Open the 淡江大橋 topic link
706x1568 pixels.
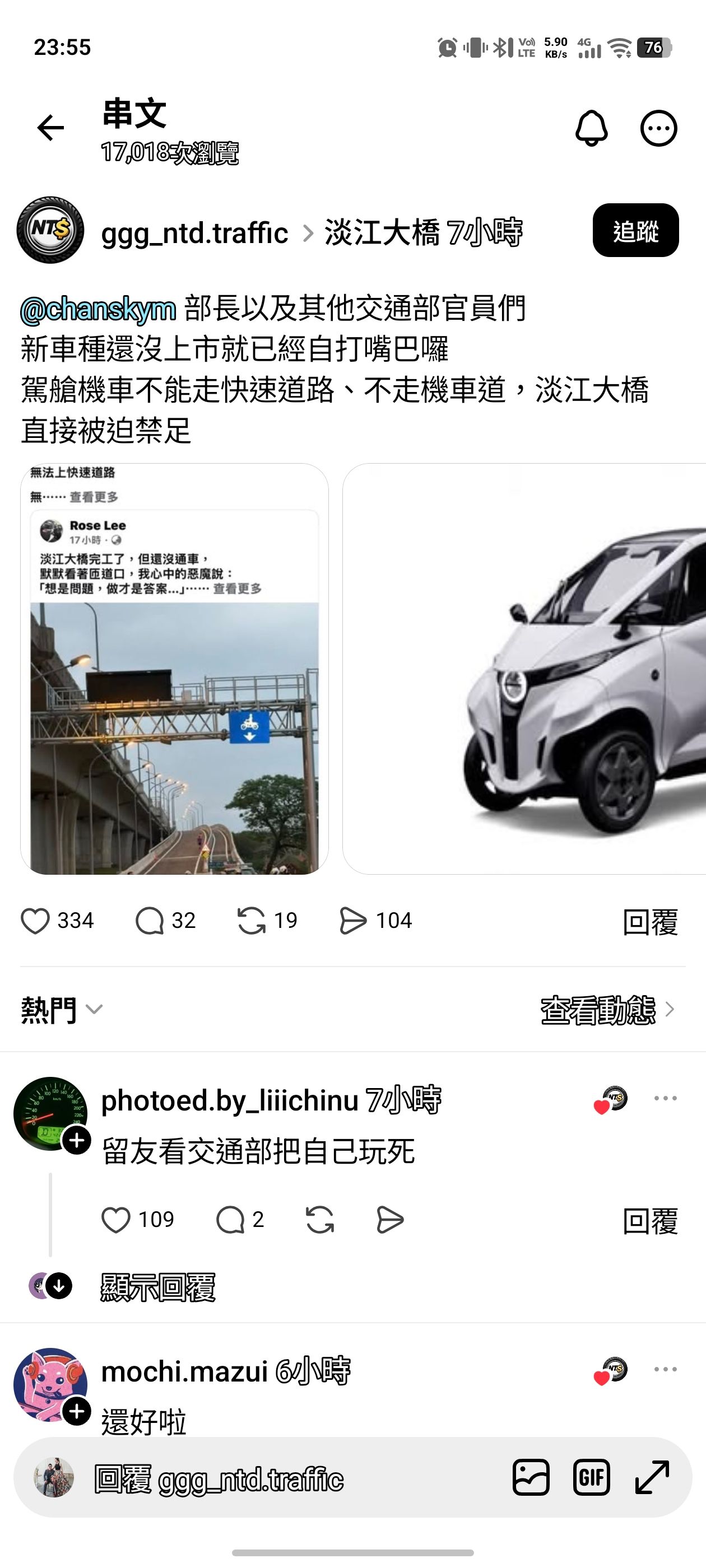[382, 233]
